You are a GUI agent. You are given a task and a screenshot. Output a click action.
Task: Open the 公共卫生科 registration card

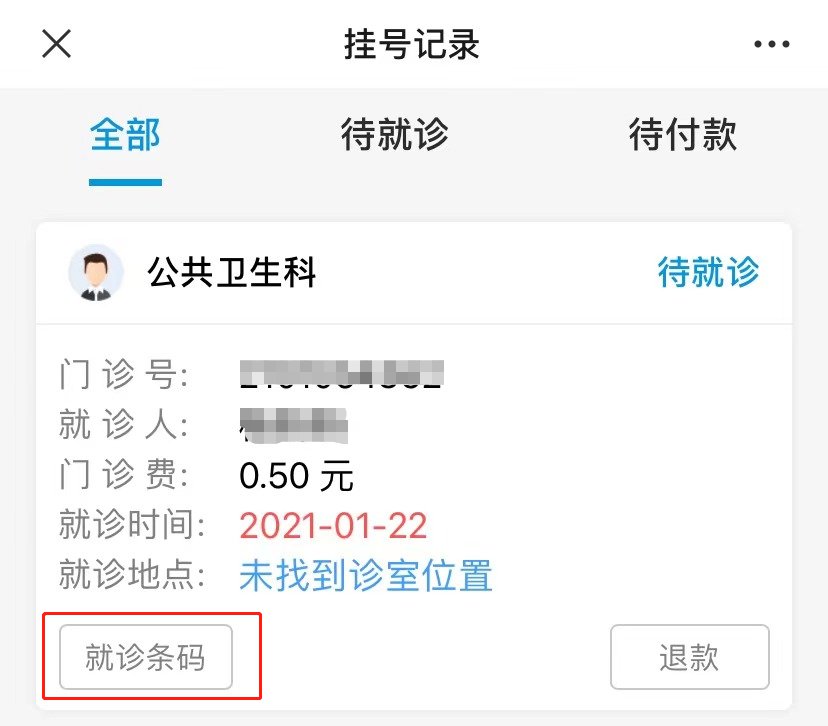[232, 272]
